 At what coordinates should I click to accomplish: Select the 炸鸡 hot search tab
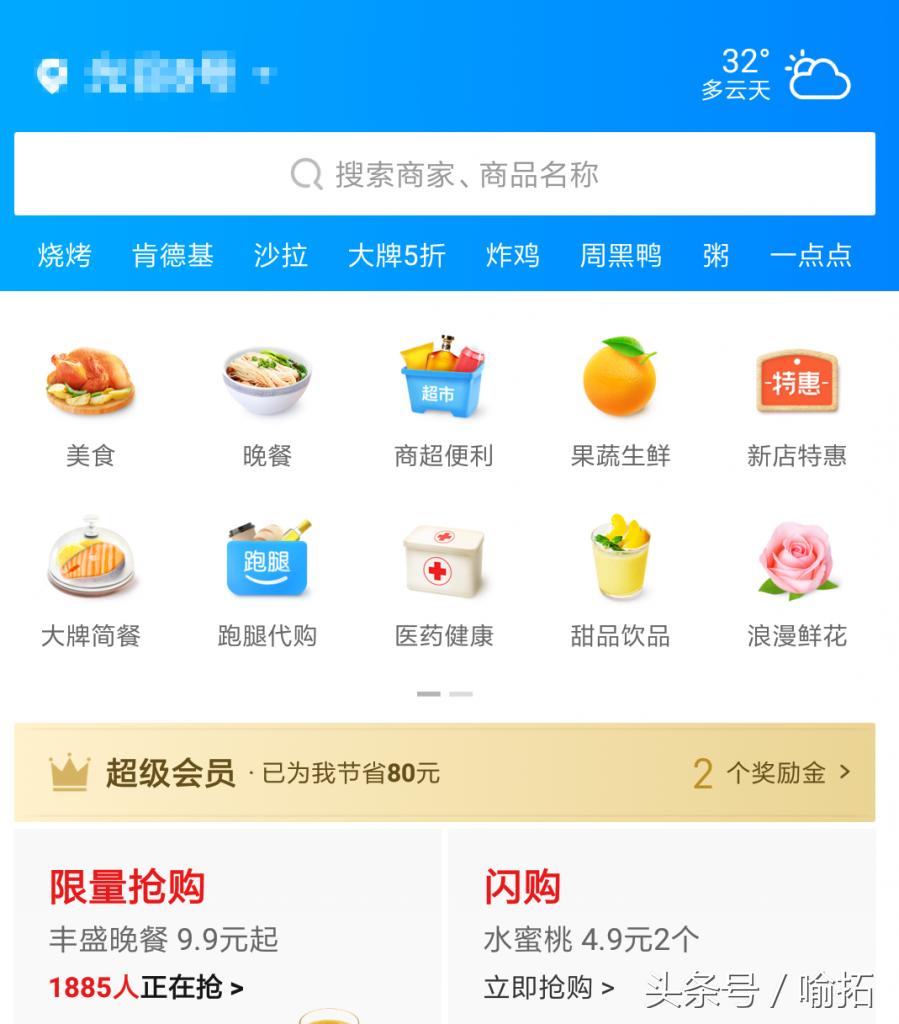coord(514,257)
